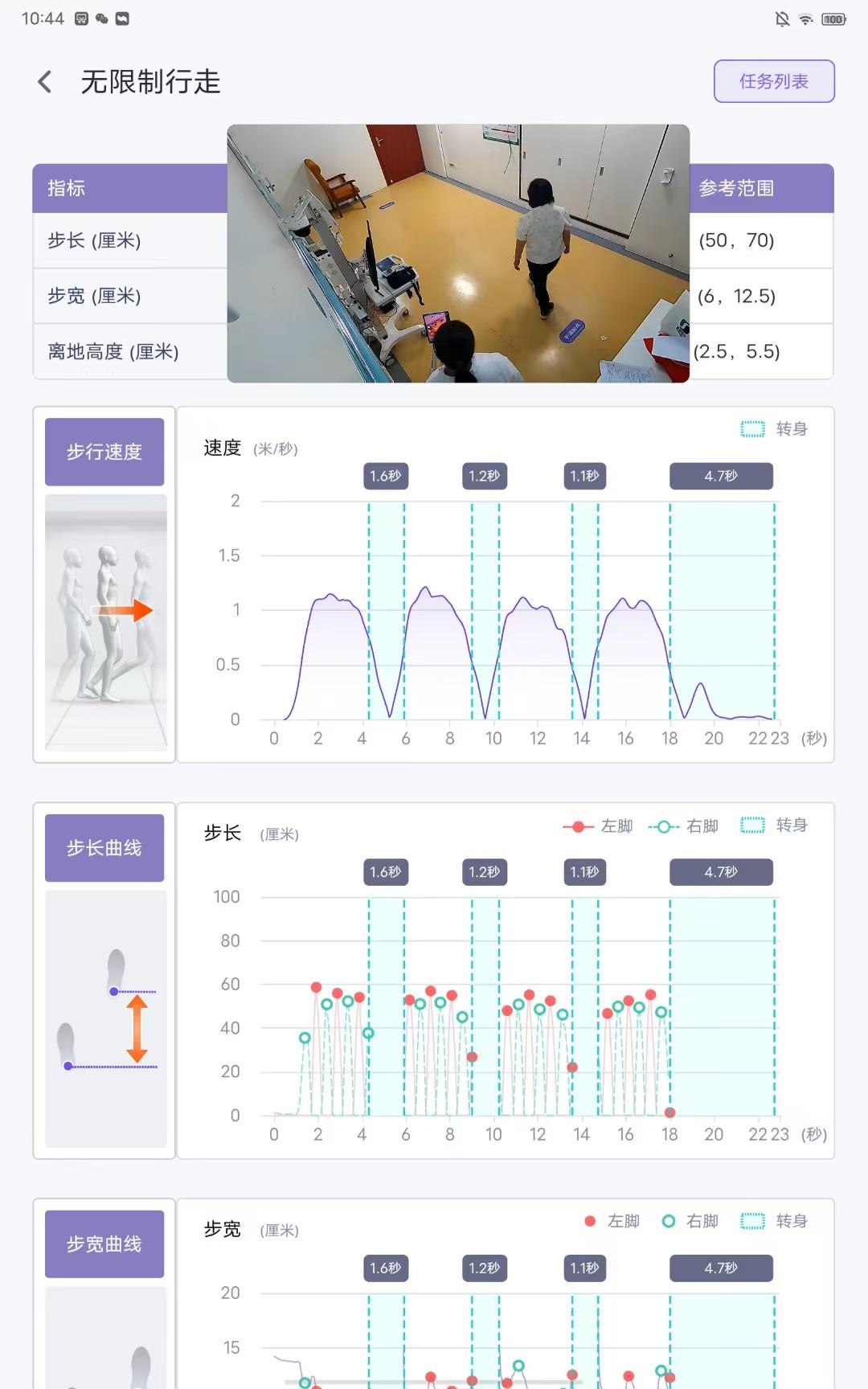Open the walking video preview
The width and height of the screenshot is (868, 1389).
click(x=458, y=253)
